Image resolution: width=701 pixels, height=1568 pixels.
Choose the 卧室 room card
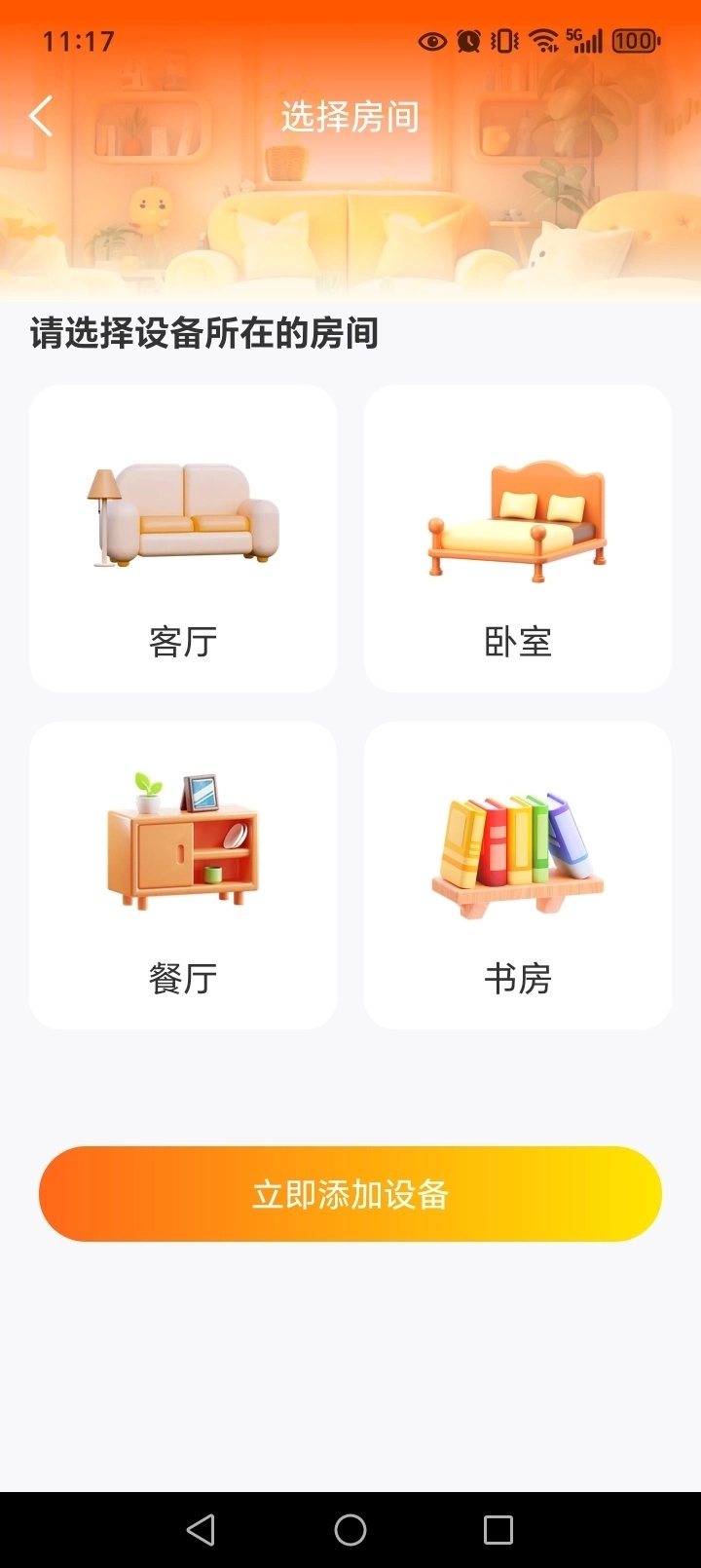tap(518, 539)
